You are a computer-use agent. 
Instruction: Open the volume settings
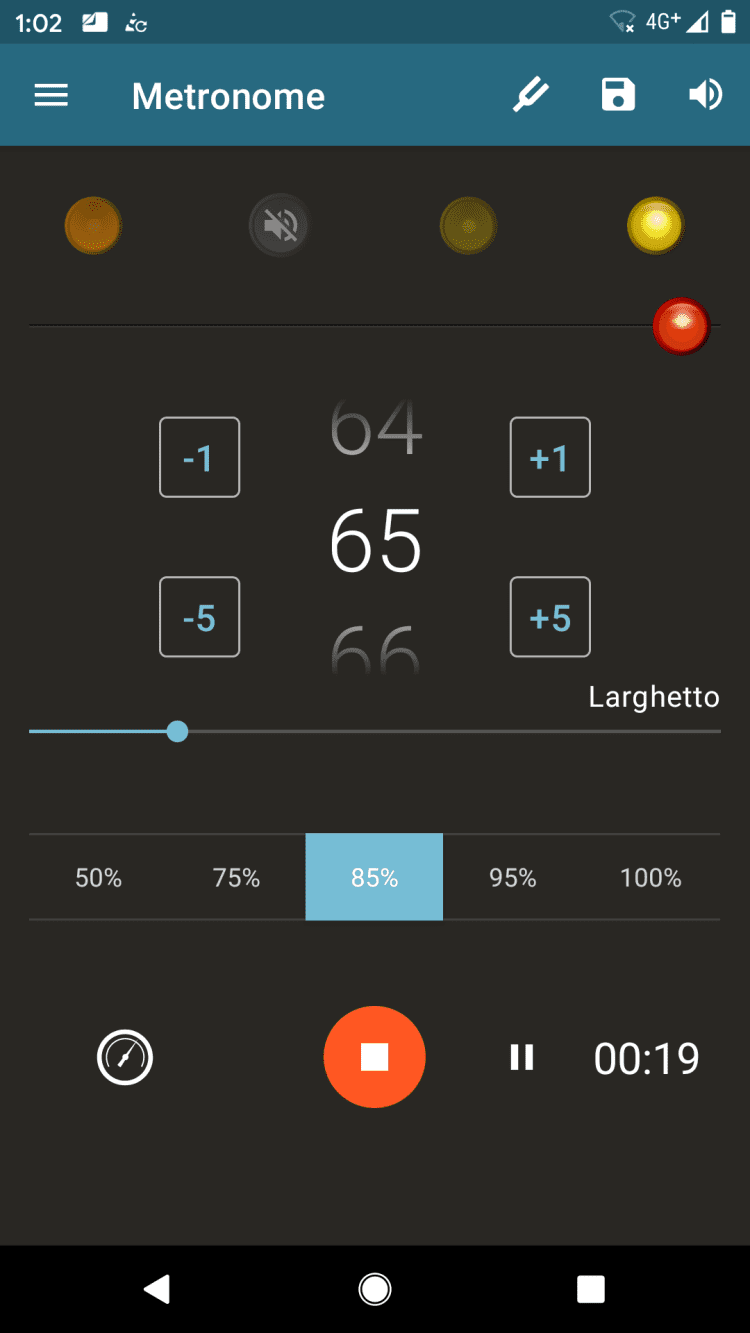point(705,96)
